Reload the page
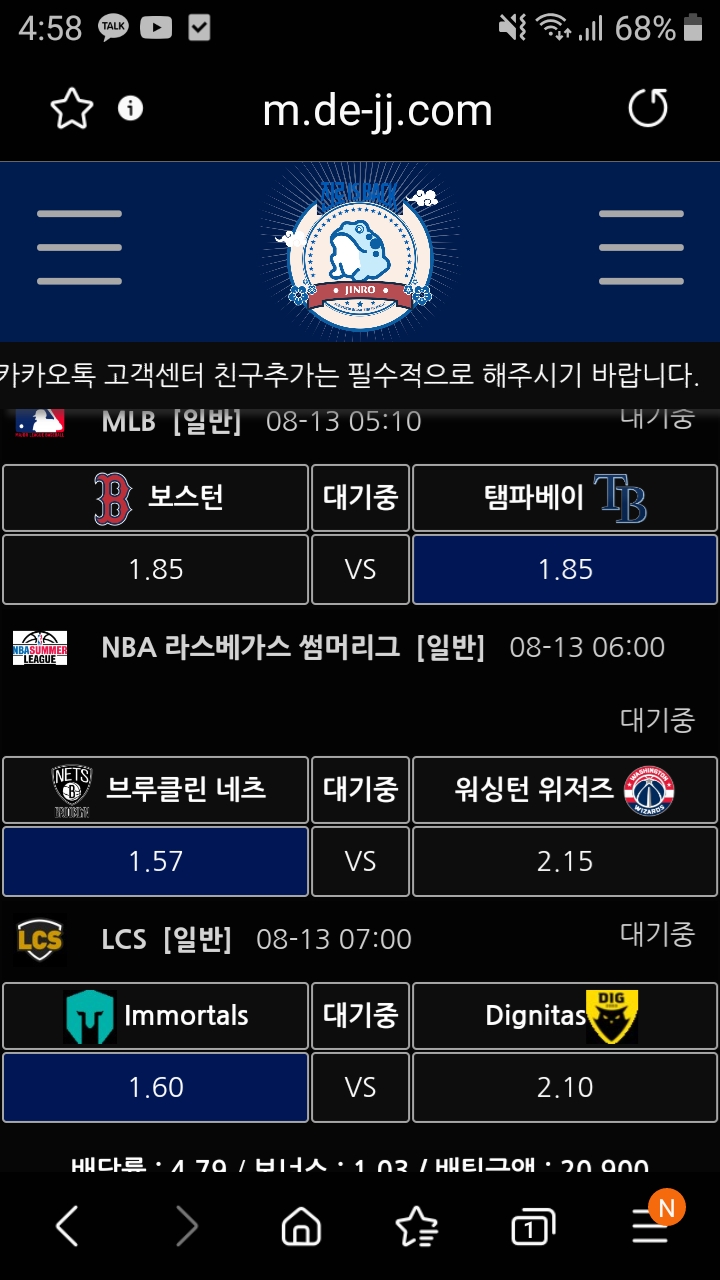 point(647,108)
